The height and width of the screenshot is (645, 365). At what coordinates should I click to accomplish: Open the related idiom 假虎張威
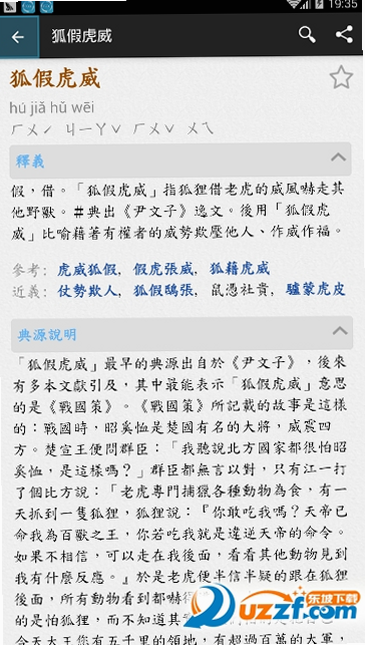(x=163, y=269)
